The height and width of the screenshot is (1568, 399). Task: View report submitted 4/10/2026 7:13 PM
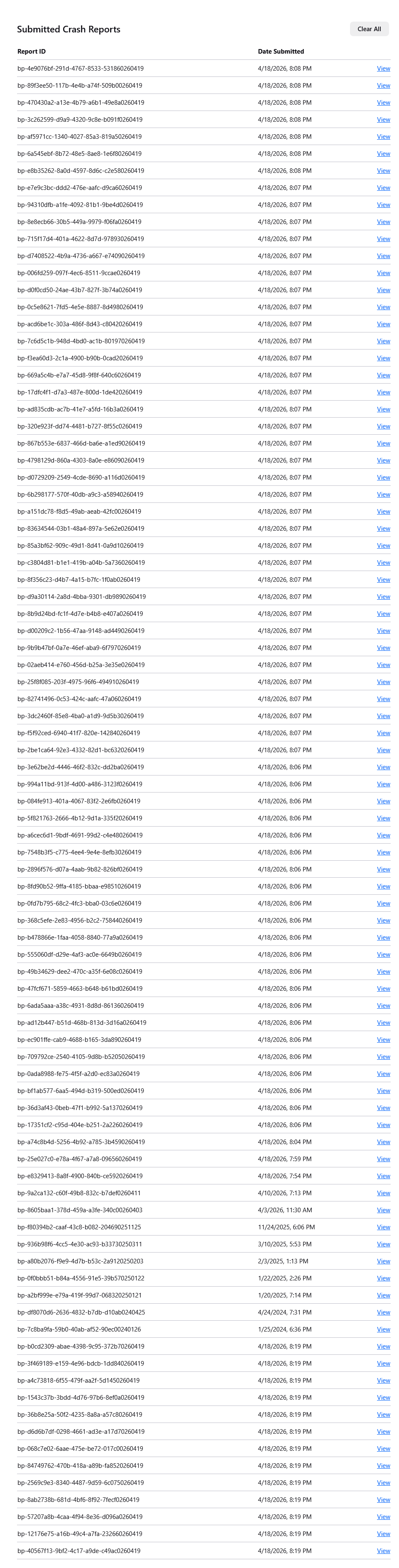coord(383,1193)
